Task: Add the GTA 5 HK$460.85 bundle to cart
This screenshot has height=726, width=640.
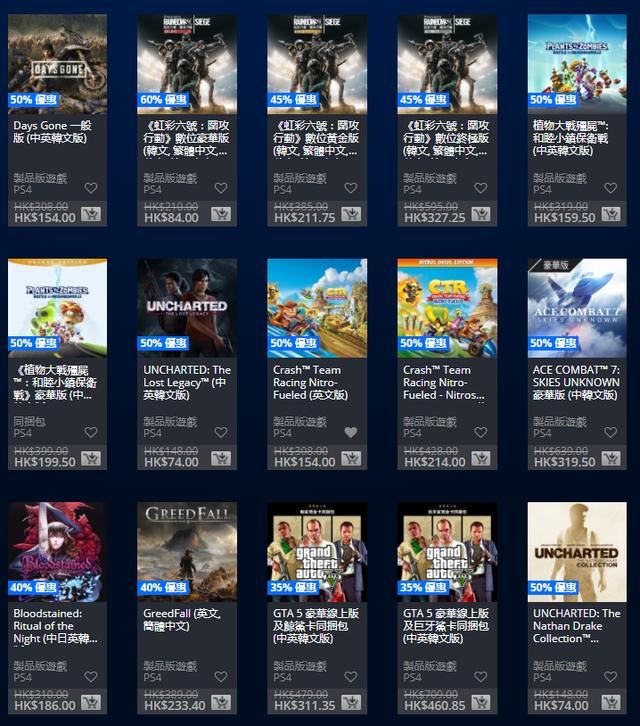Action: coord(481,703)
